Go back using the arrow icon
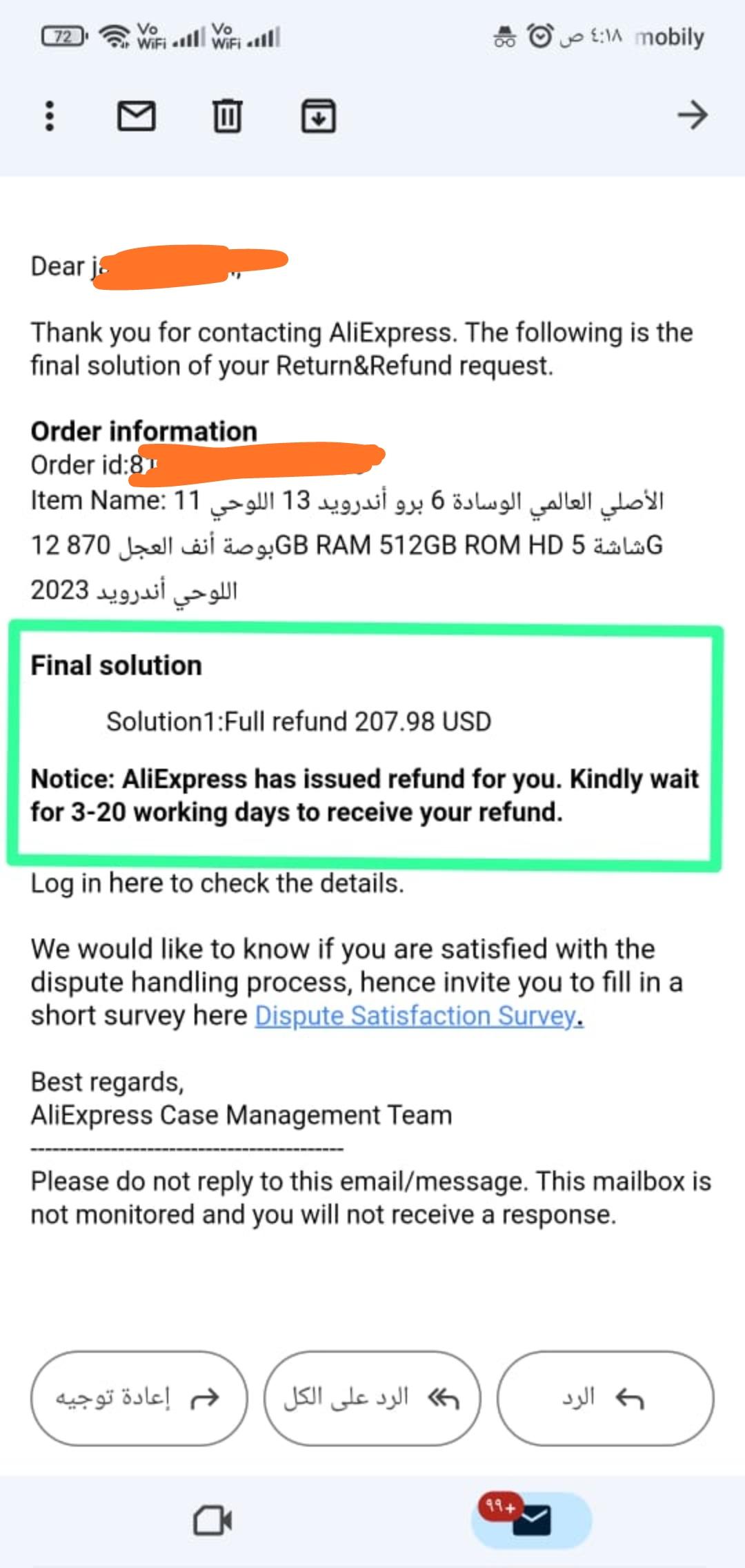 (692, 115)
